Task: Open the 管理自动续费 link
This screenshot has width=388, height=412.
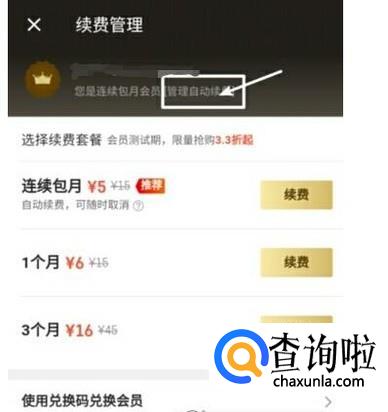Action: coord(199,91)
